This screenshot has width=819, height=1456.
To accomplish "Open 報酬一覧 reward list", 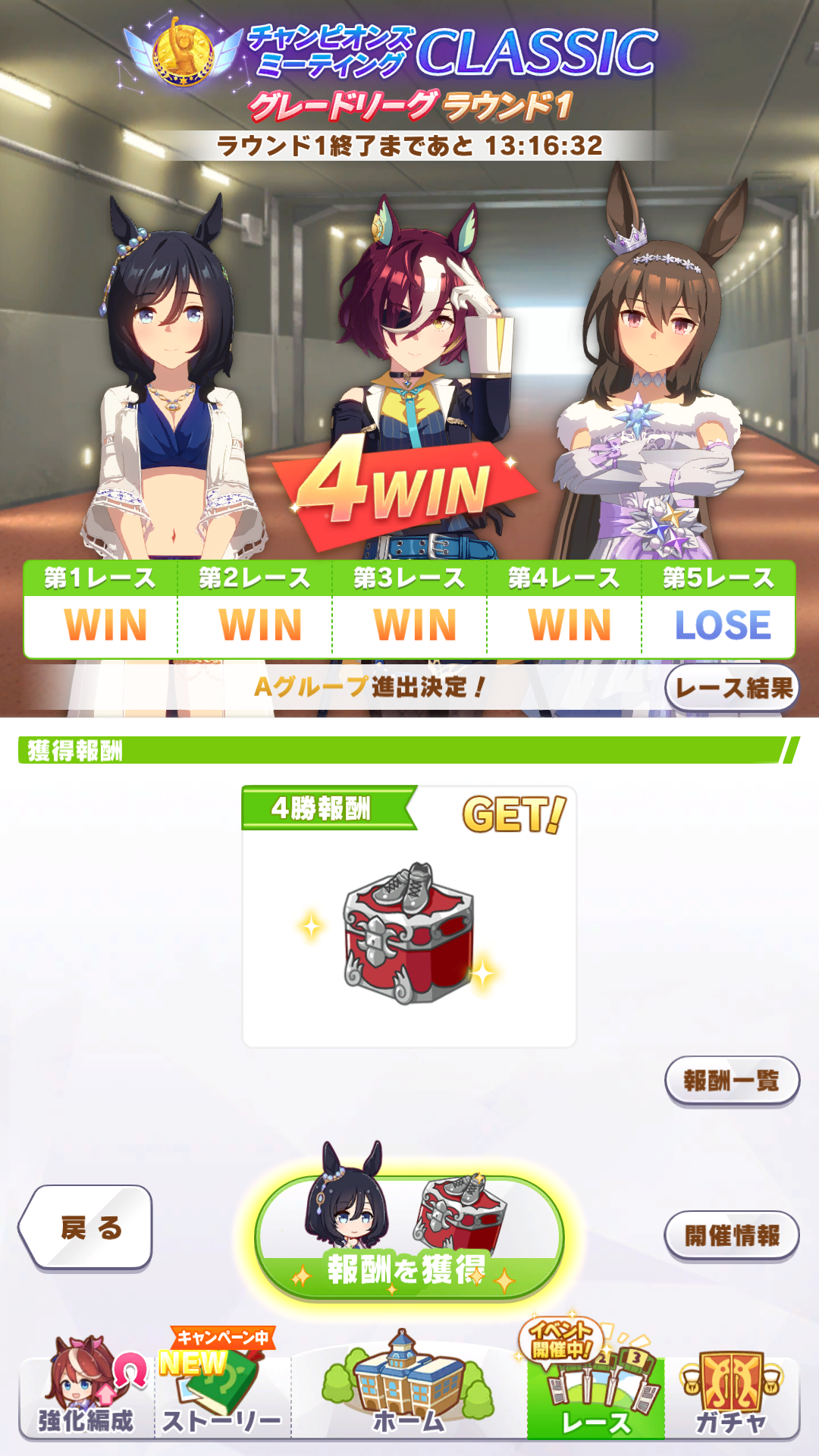I will (732, 1081).
